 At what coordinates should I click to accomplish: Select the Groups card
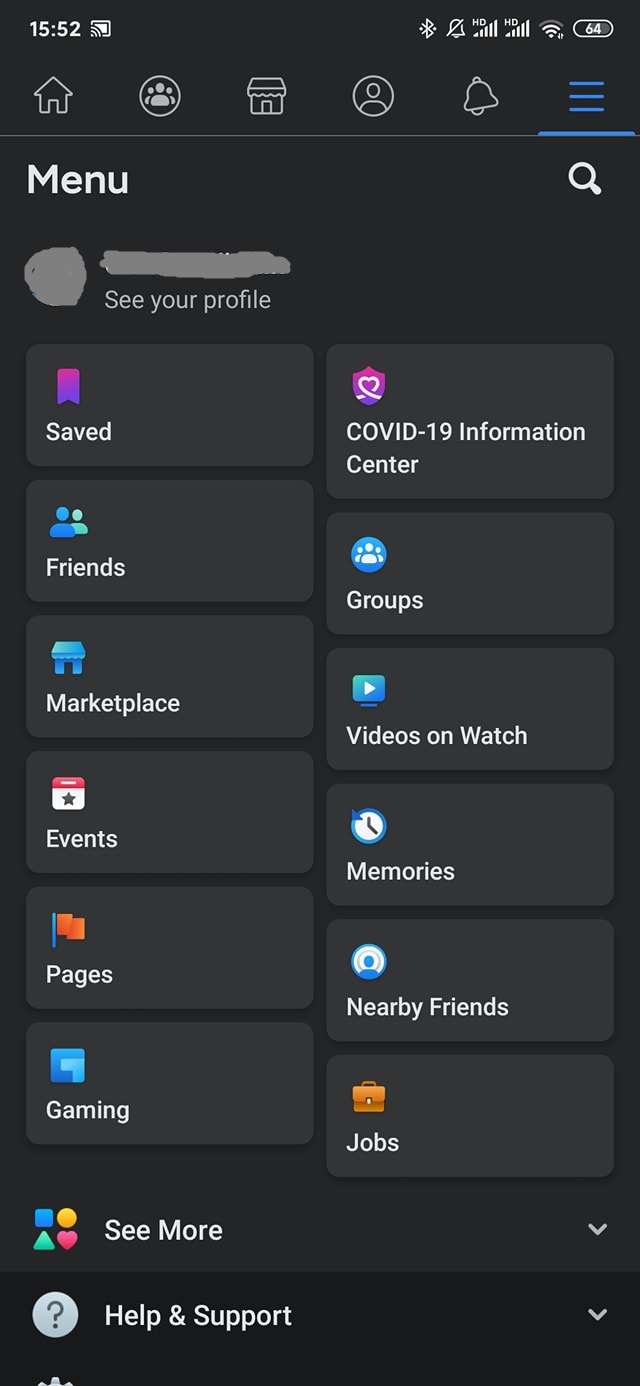click(470, 574)
